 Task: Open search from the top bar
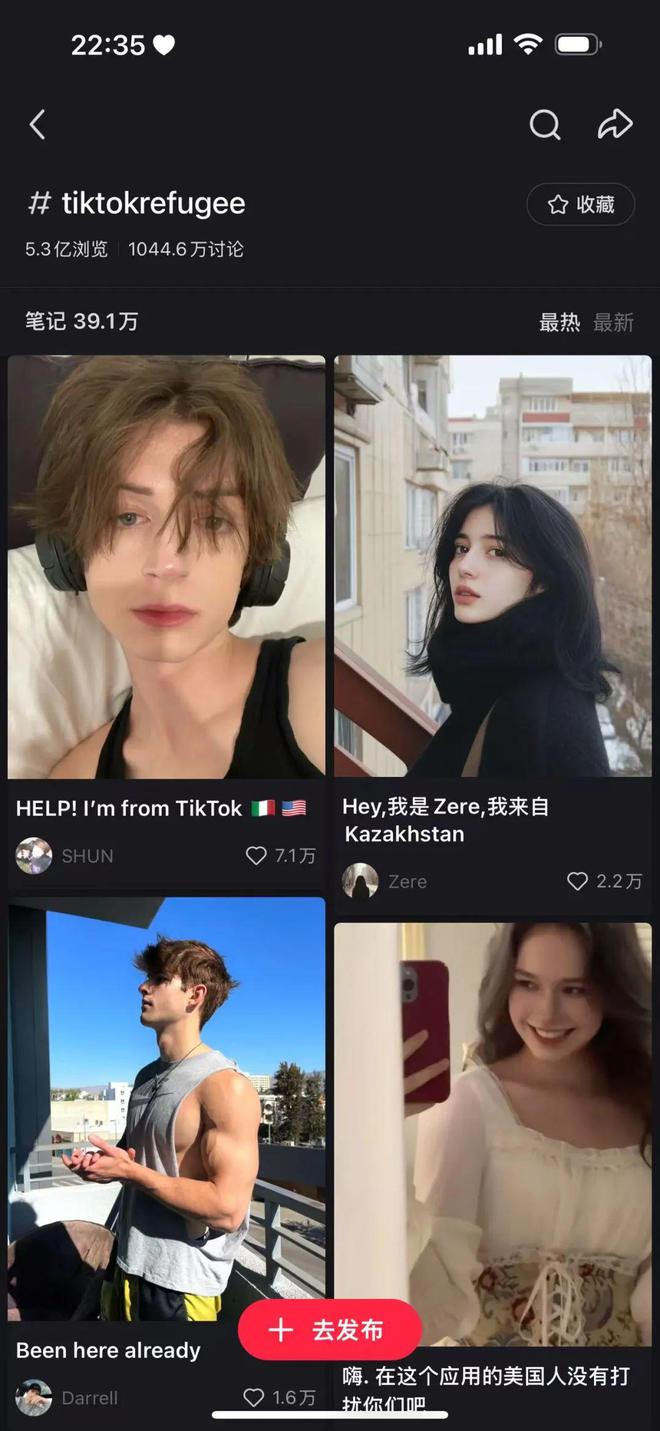click(544, 125)
